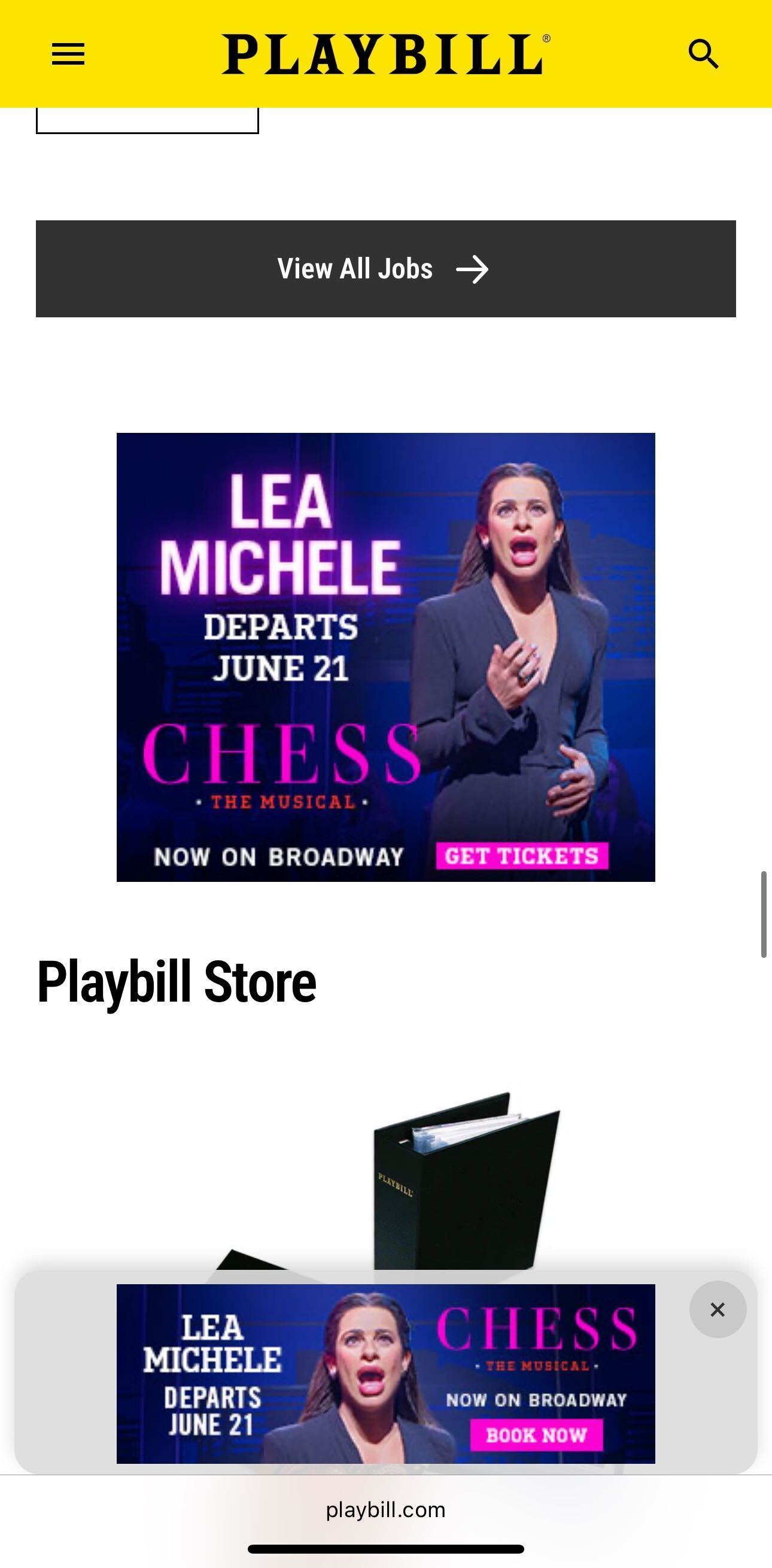The height and width of the screenshot is (1568, 772).
Task: Tap the View All Jobs button
Action: [x=385, y=269]
